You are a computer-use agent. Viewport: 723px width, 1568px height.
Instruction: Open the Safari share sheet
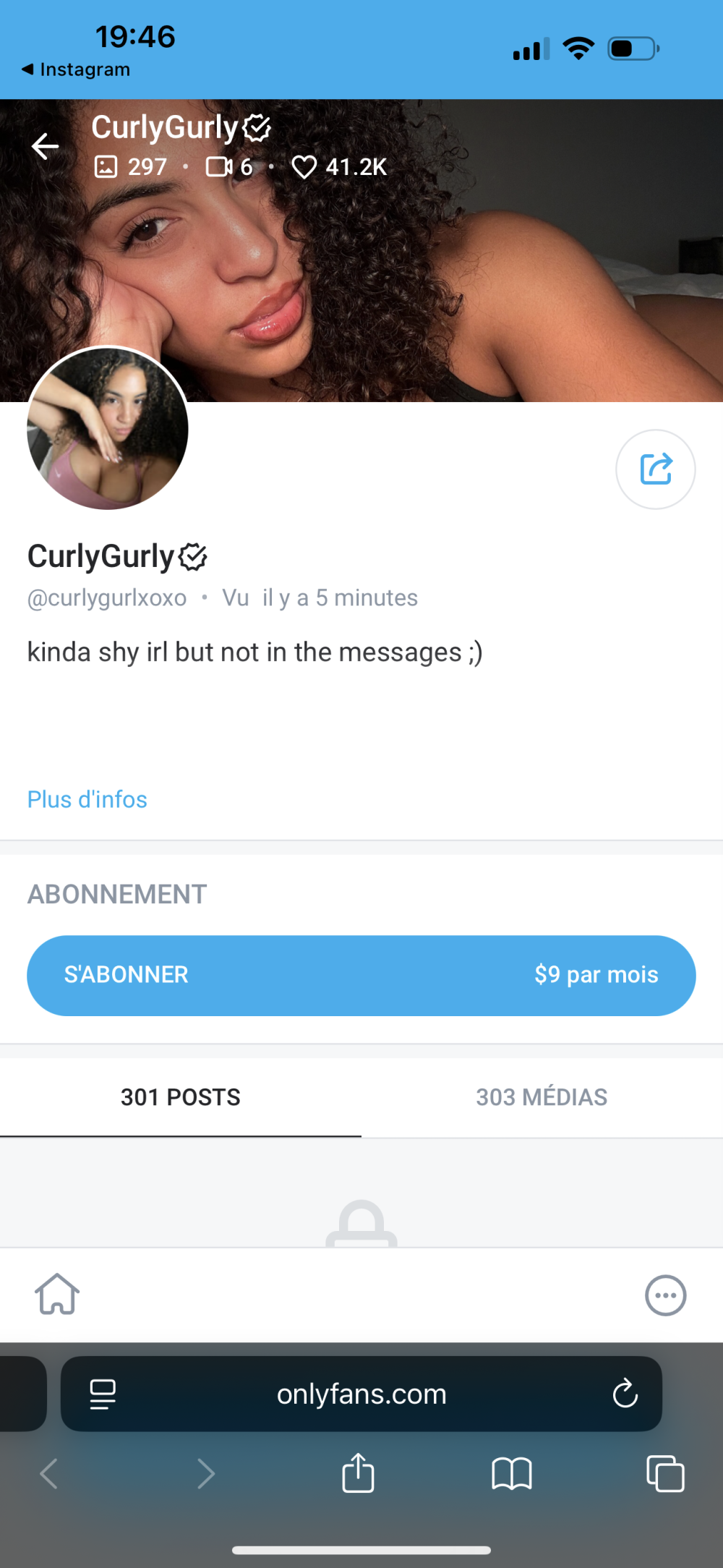[358, 1473]
